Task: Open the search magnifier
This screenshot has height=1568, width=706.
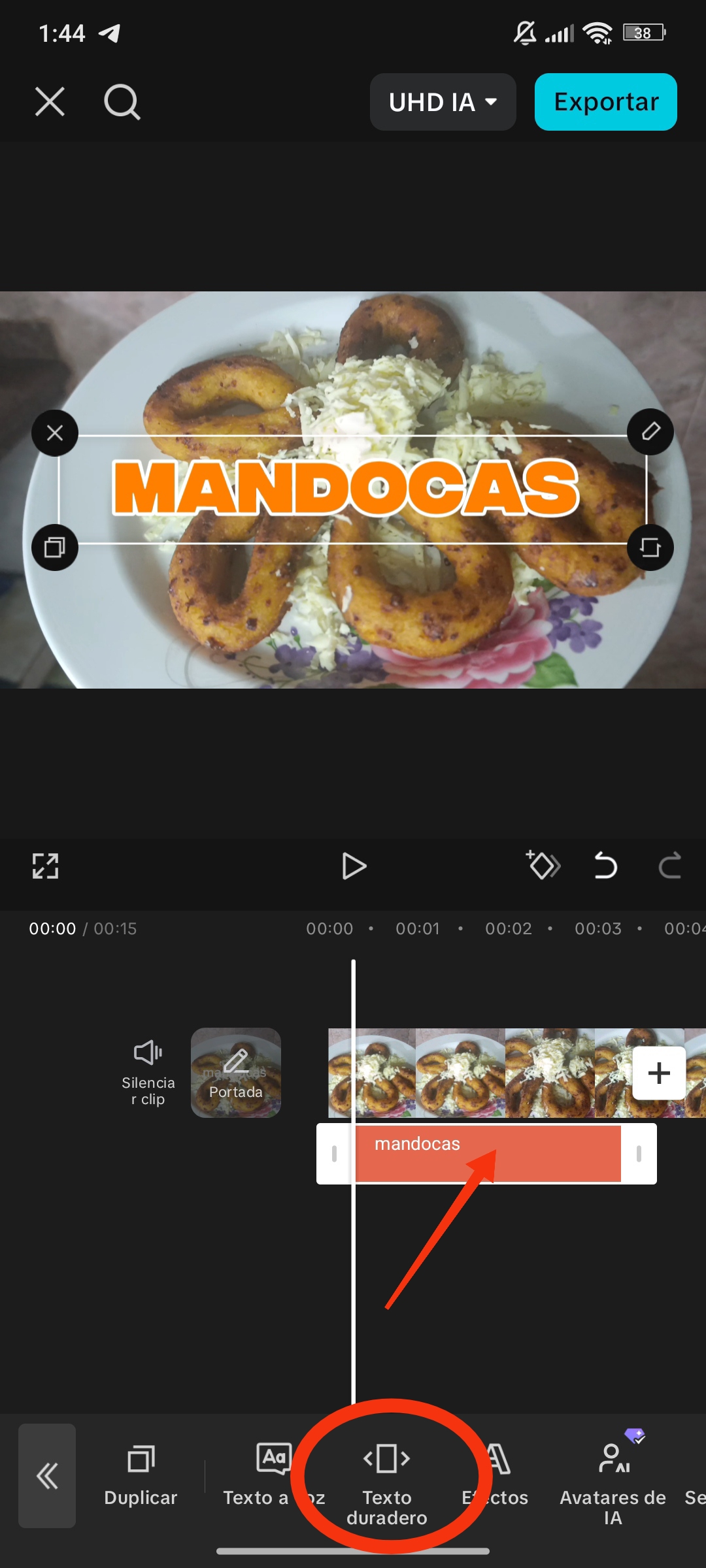Action: pos(122,102)
